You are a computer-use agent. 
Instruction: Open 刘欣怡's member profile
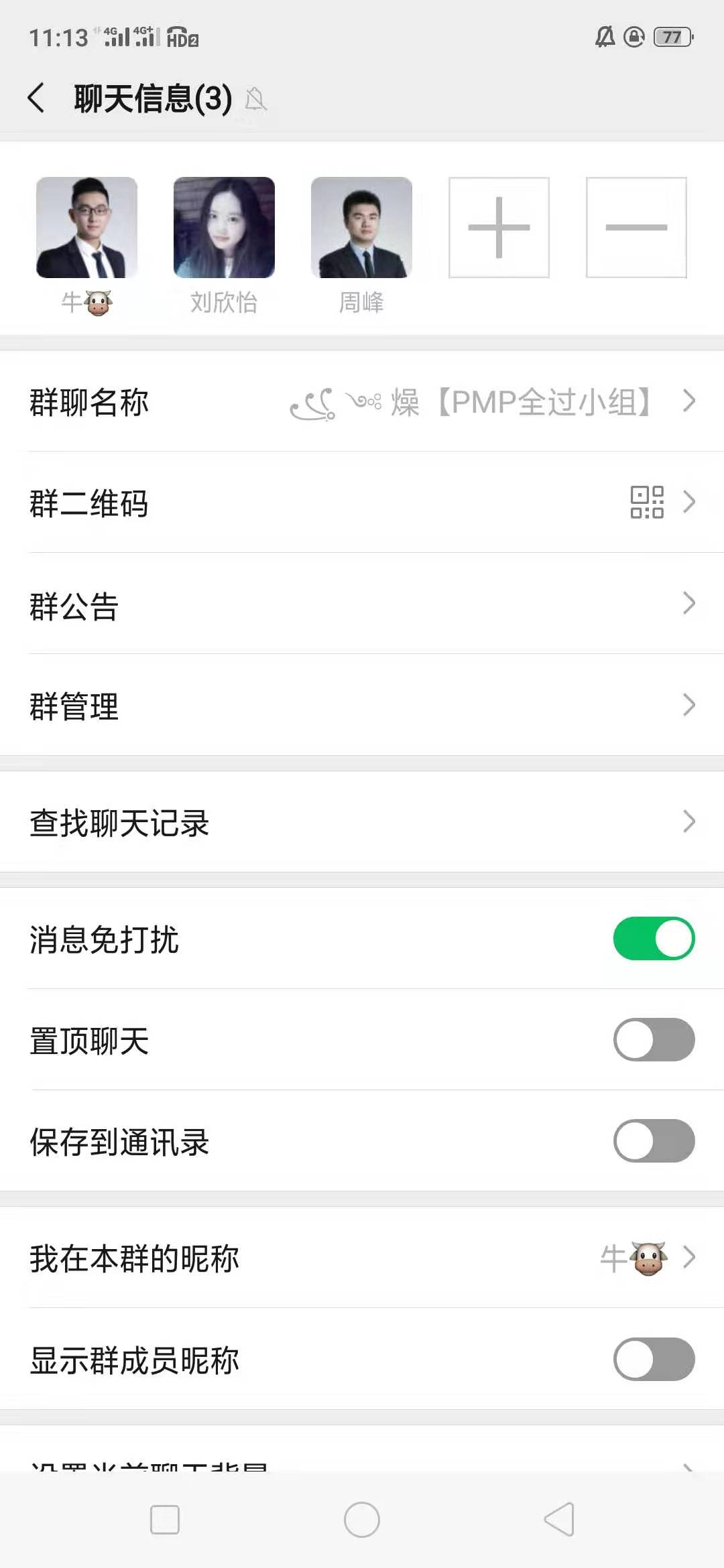[x=224, y=228]
